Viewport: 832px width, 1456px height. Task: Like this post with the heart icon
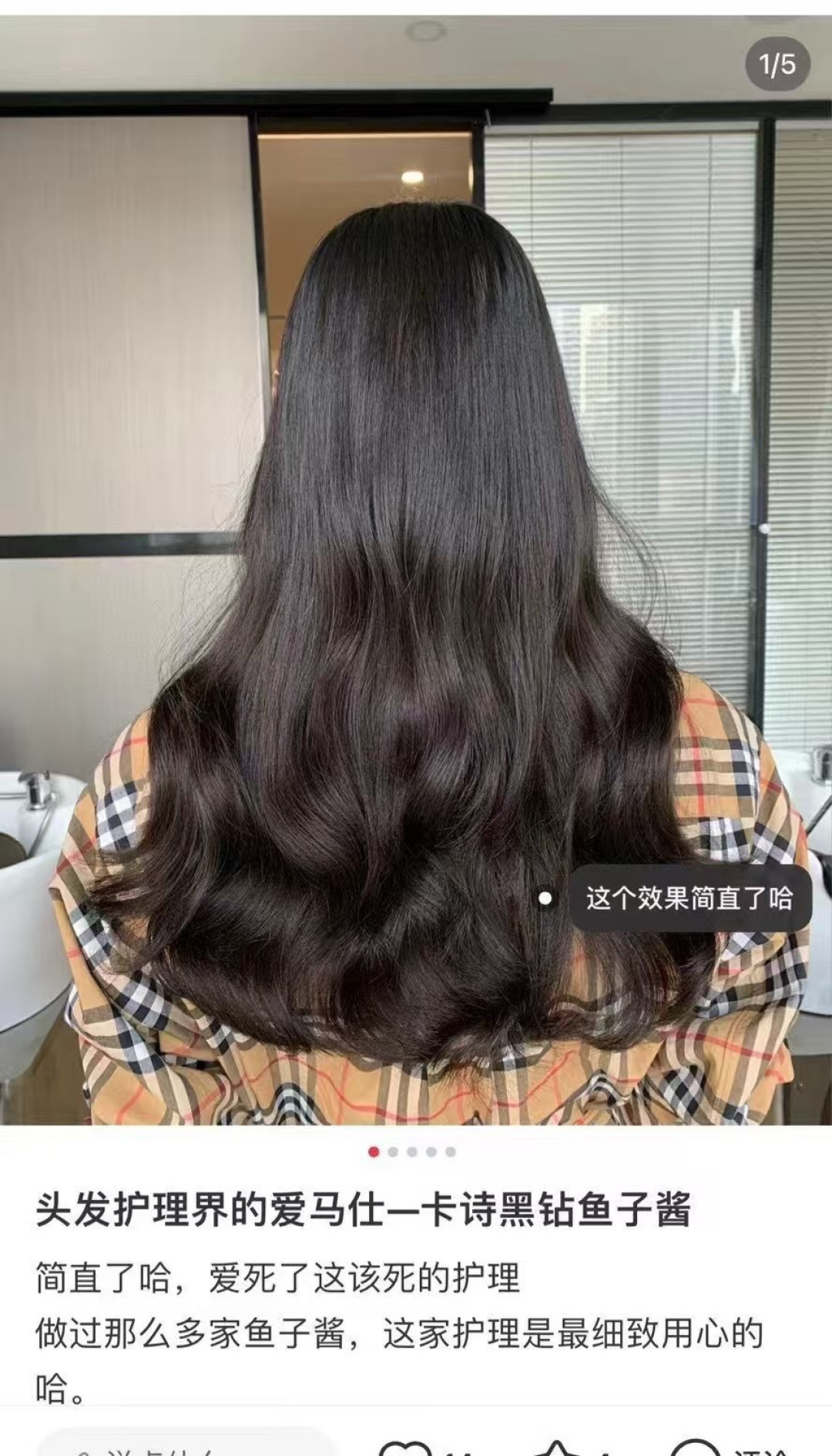(406, 1448)
